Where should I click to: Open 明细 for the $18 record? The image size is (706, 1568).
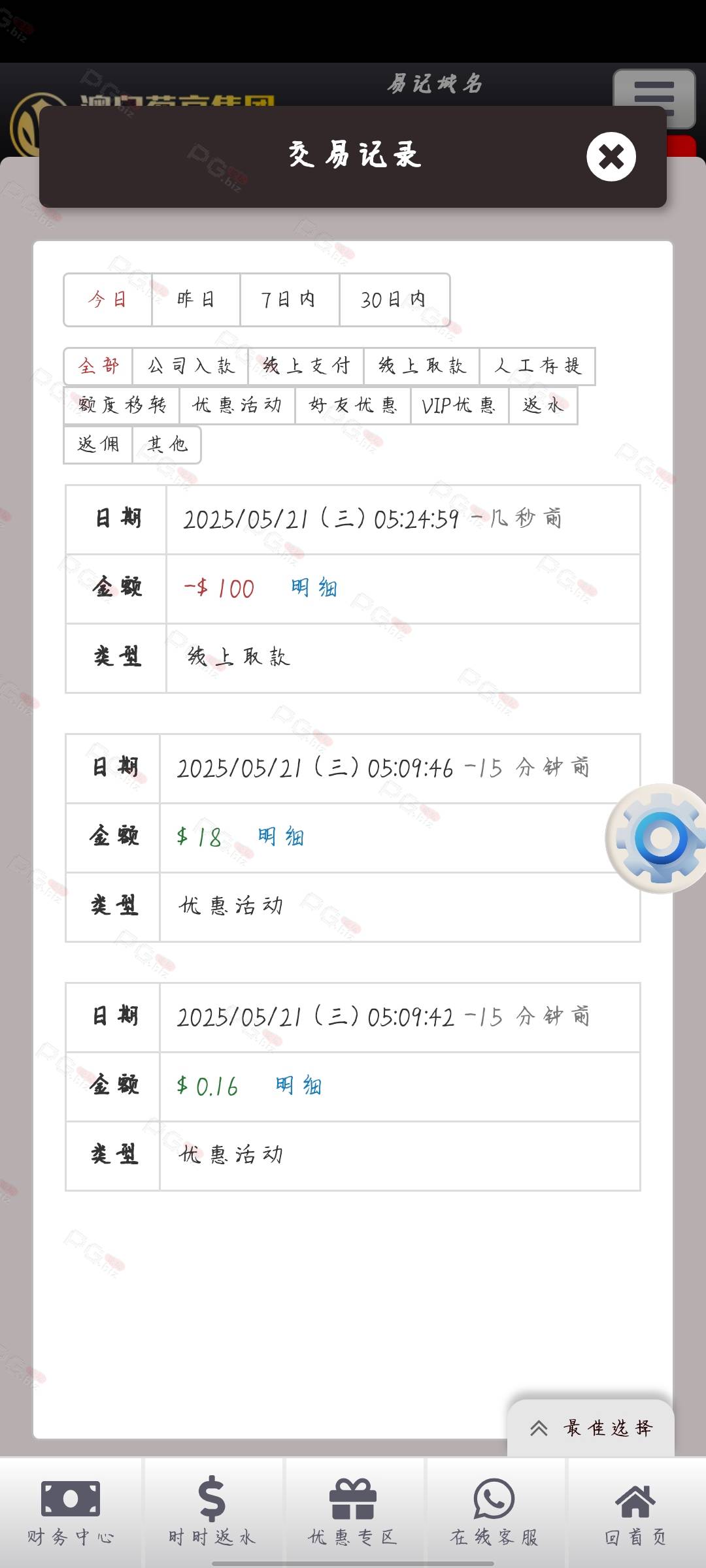(281, 836)
